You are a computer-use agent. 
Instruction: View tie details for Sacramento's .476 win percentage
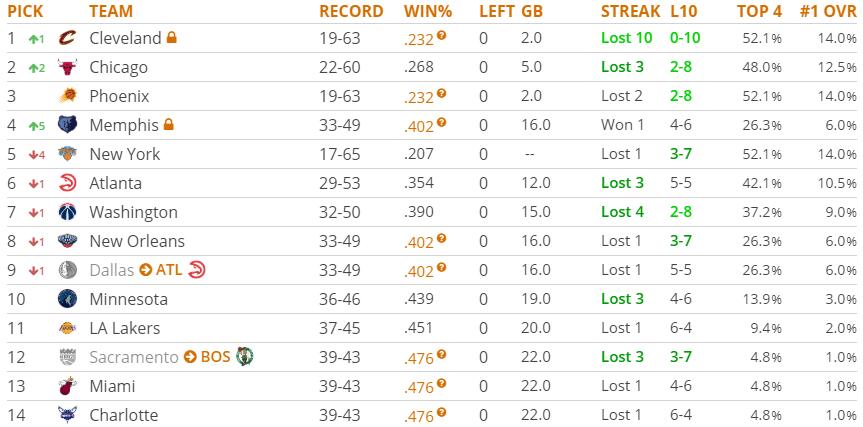tap(441, 354)
